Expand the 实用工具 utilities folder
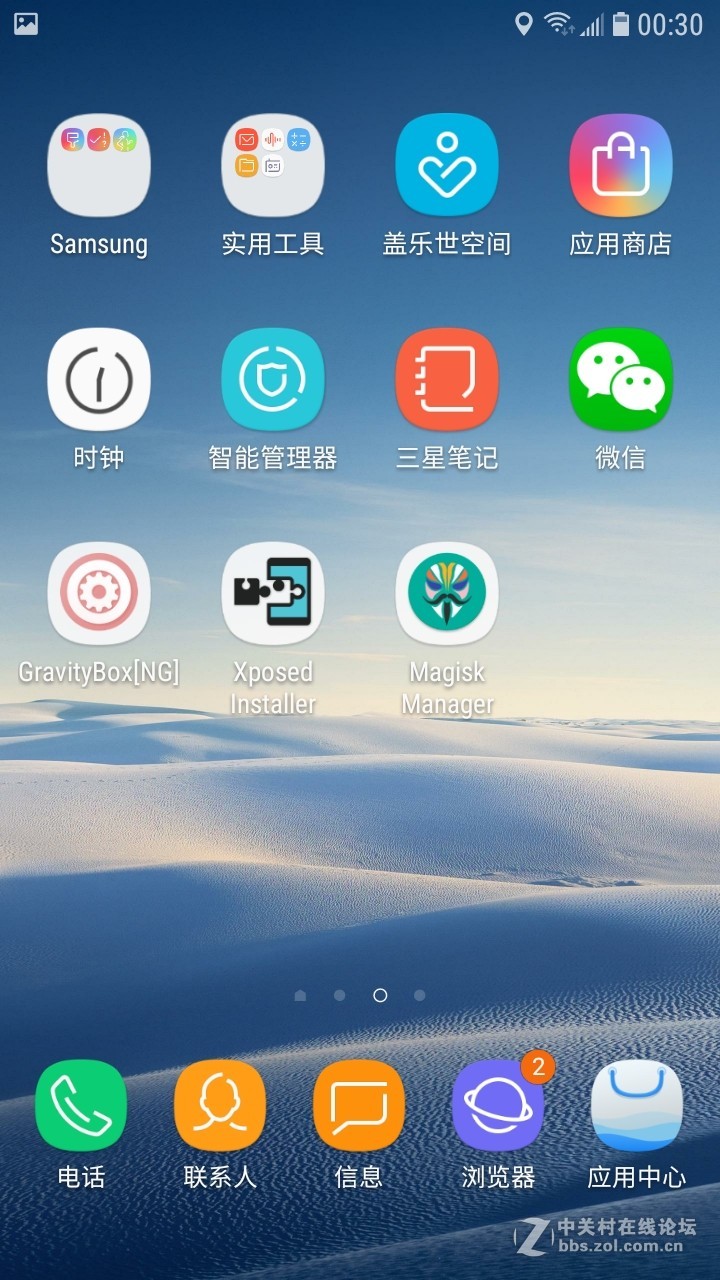This screenshot has width=720, height=1280. 272,164
